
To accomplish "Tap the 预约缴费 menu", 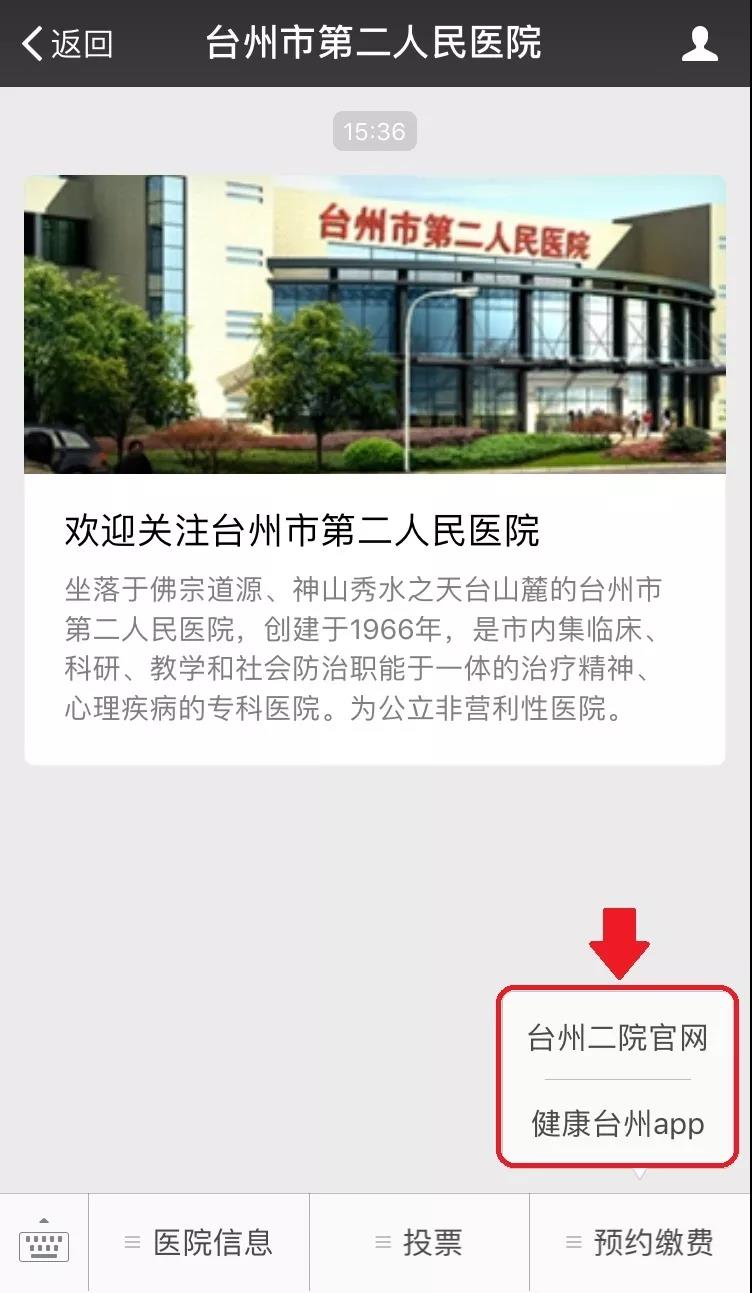I will coord(640,1243).
